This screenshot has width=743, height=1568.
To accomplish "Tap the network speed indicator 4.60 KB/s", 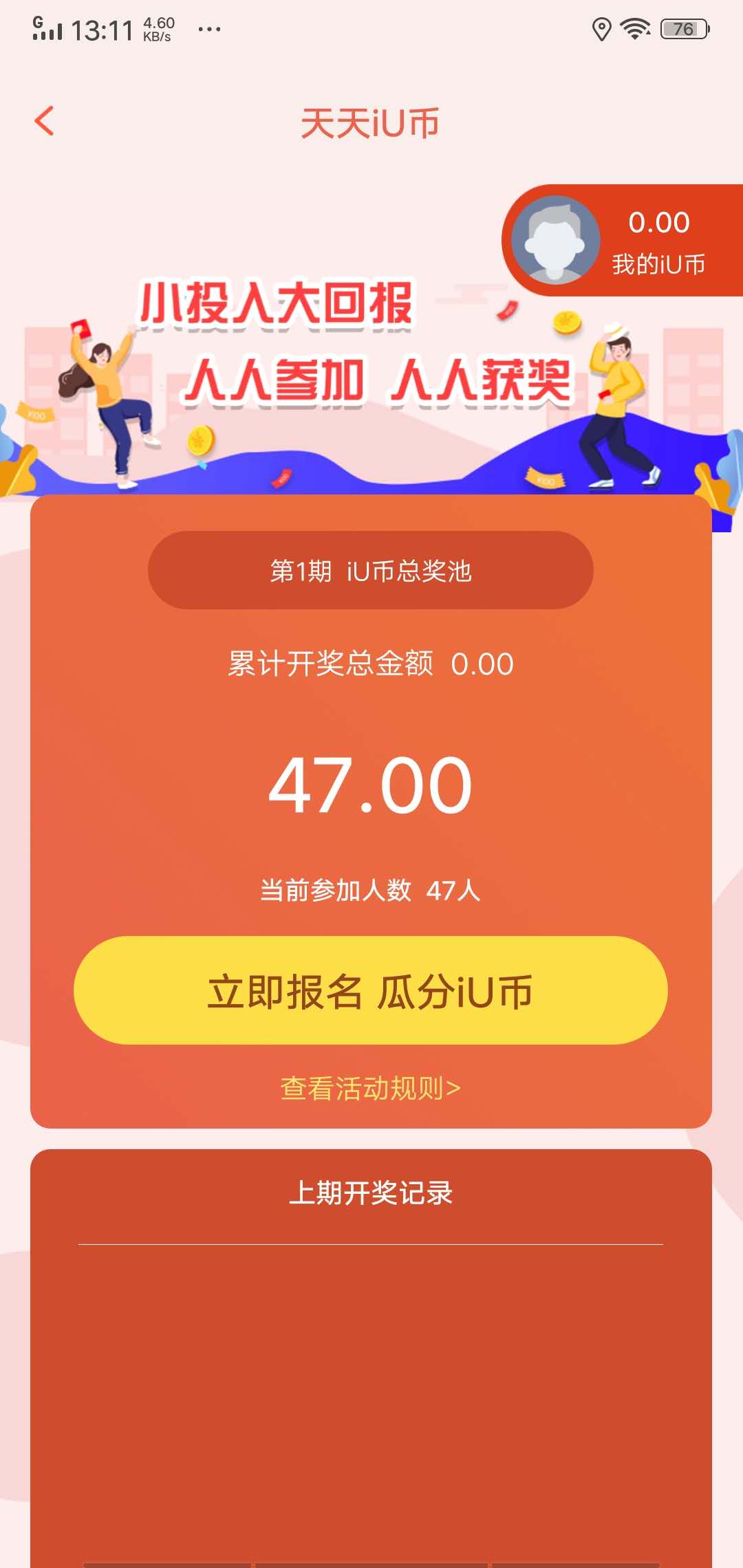I will (x=157, y=28).
